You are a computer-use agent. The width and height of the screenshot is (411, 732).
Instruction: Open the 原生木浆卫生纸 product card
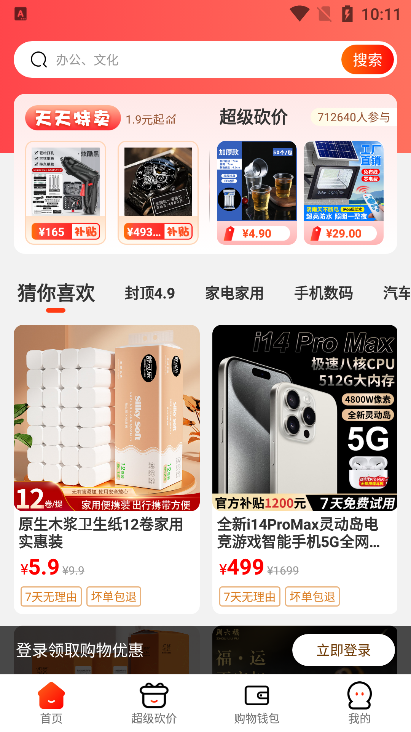click(107, 469)
